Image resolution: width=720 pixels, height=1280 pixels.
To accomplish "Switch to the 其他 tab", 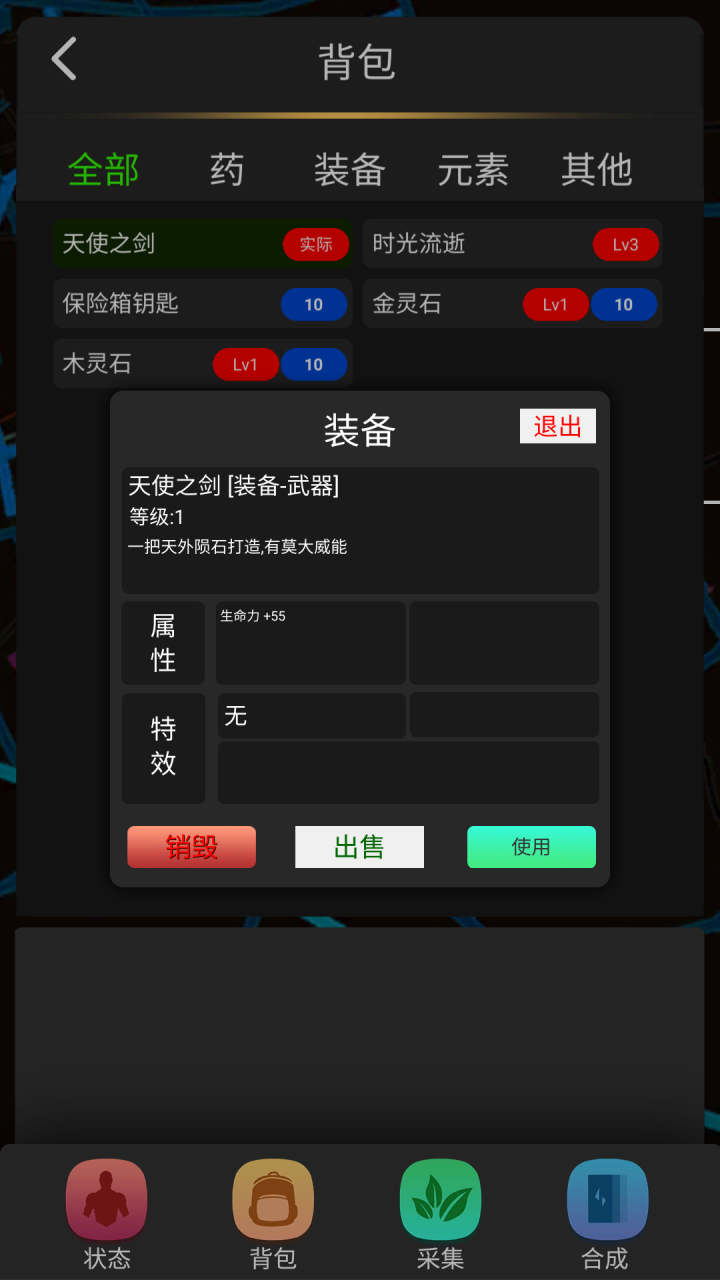I will pos(596,170).
